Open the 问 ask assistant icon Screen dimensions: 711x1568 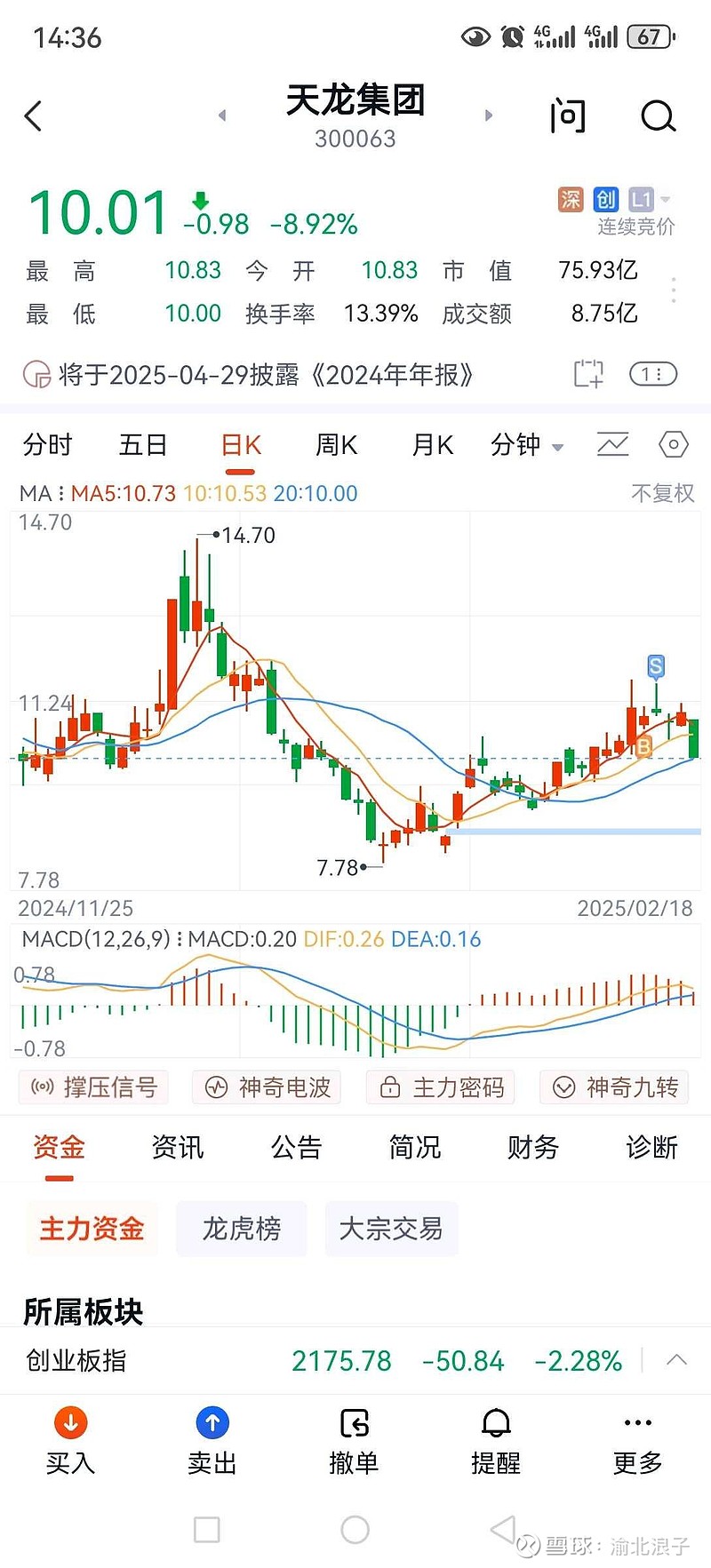point(568,115)
